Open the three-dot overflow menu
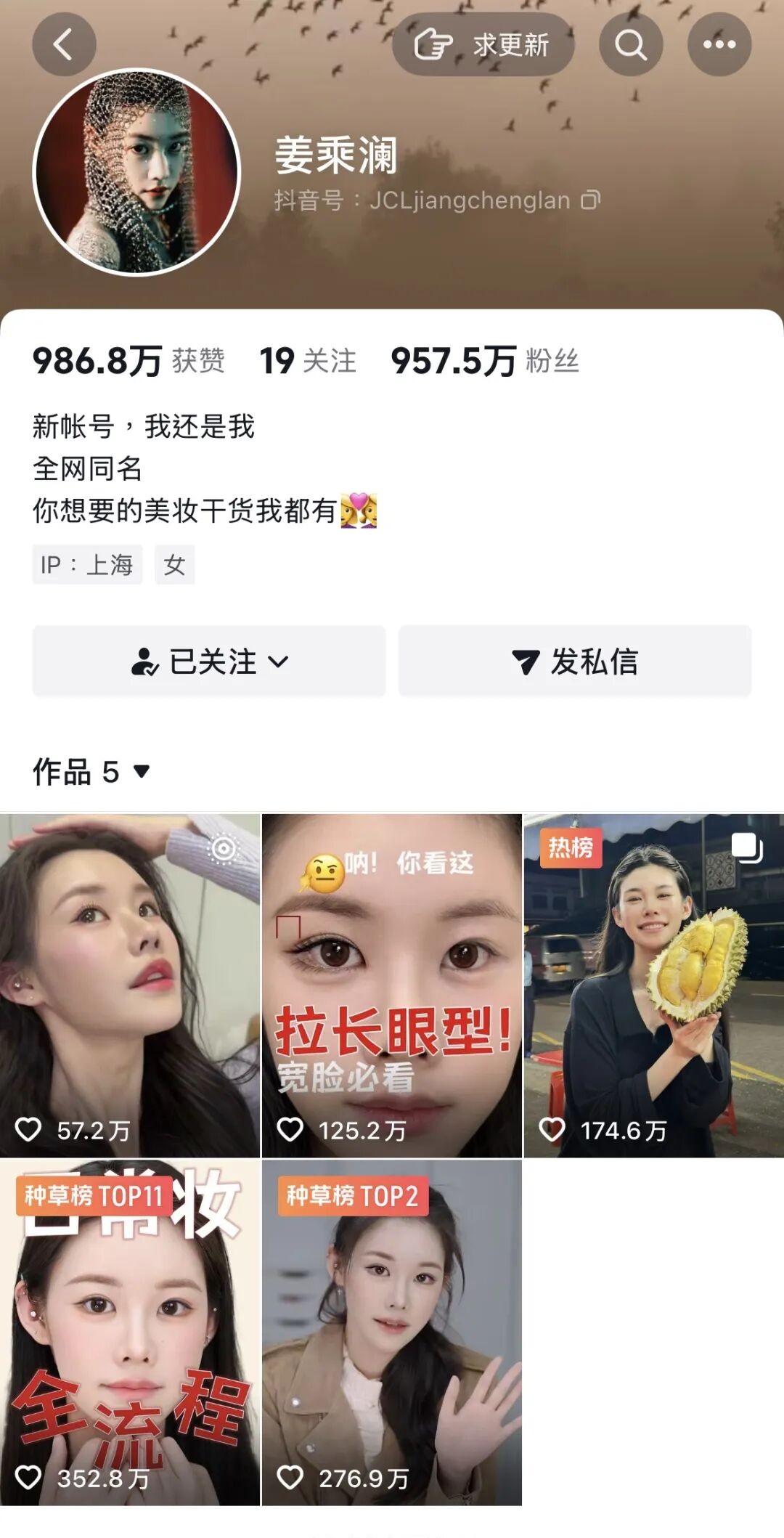Image resolution: width=784 pixels, height=1538 pixels. pyautogui.click(x=719, y=44)
